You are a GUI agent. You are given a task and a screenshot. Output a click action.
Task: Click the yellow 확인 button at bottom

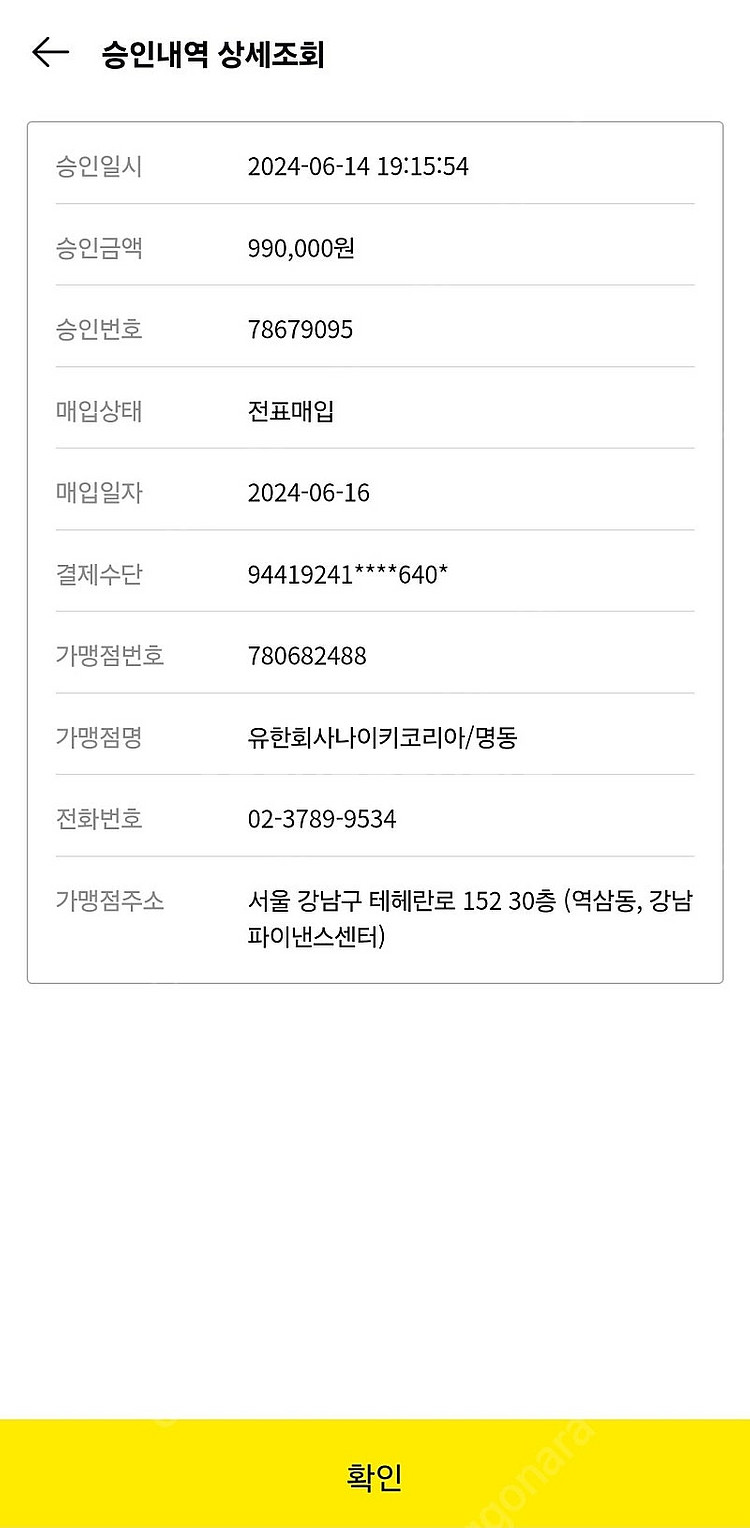[375, 1474]
